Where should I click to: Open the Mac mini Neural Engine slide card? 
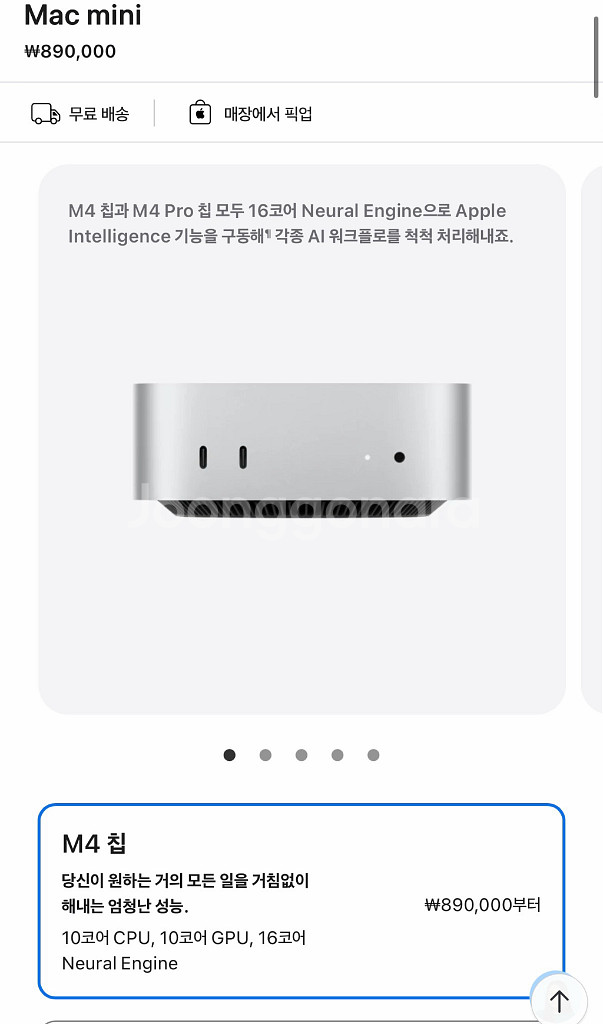pos(302,440)
